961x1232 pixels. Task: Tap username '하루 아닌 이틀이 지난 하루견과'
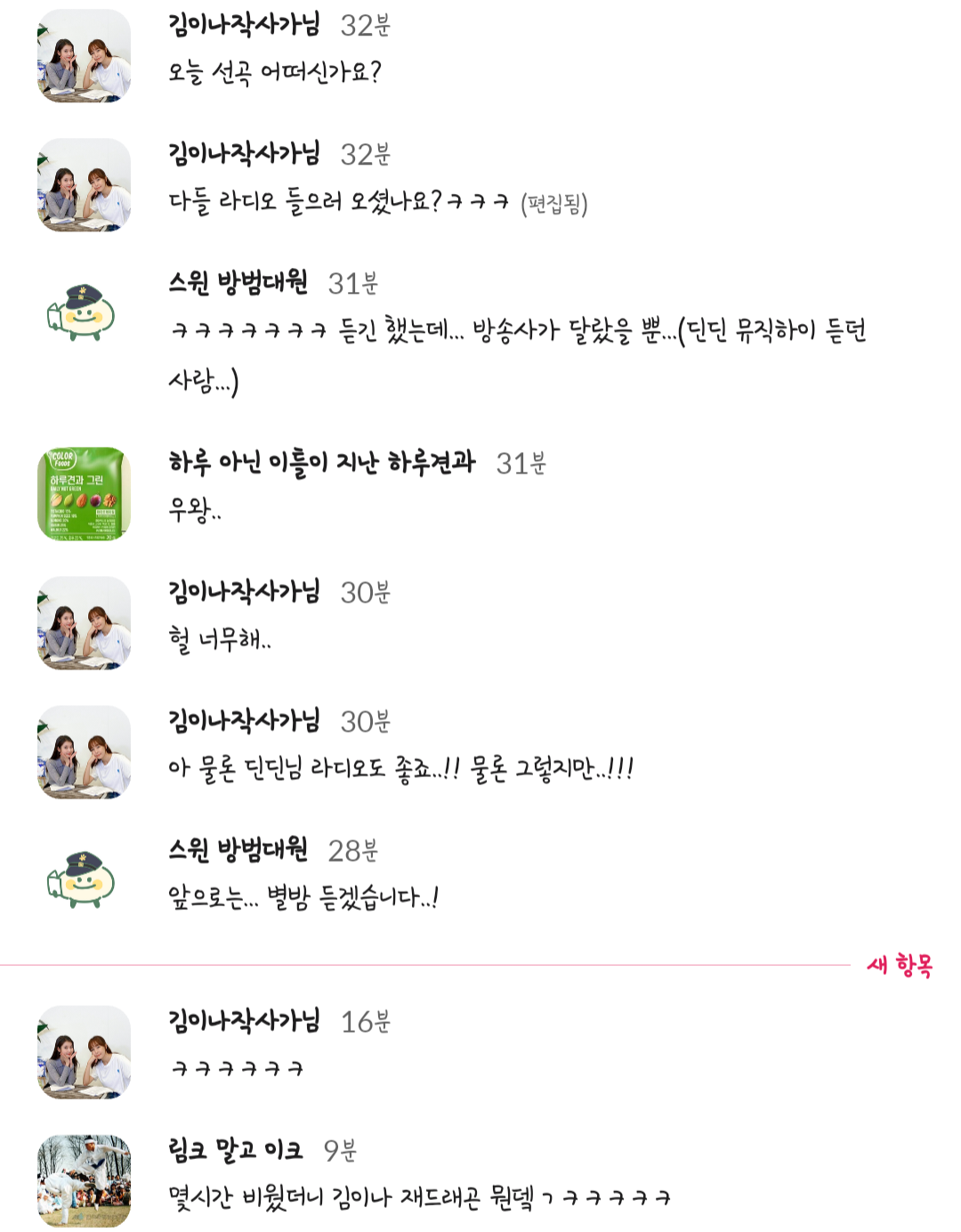[x=321, y=462]
